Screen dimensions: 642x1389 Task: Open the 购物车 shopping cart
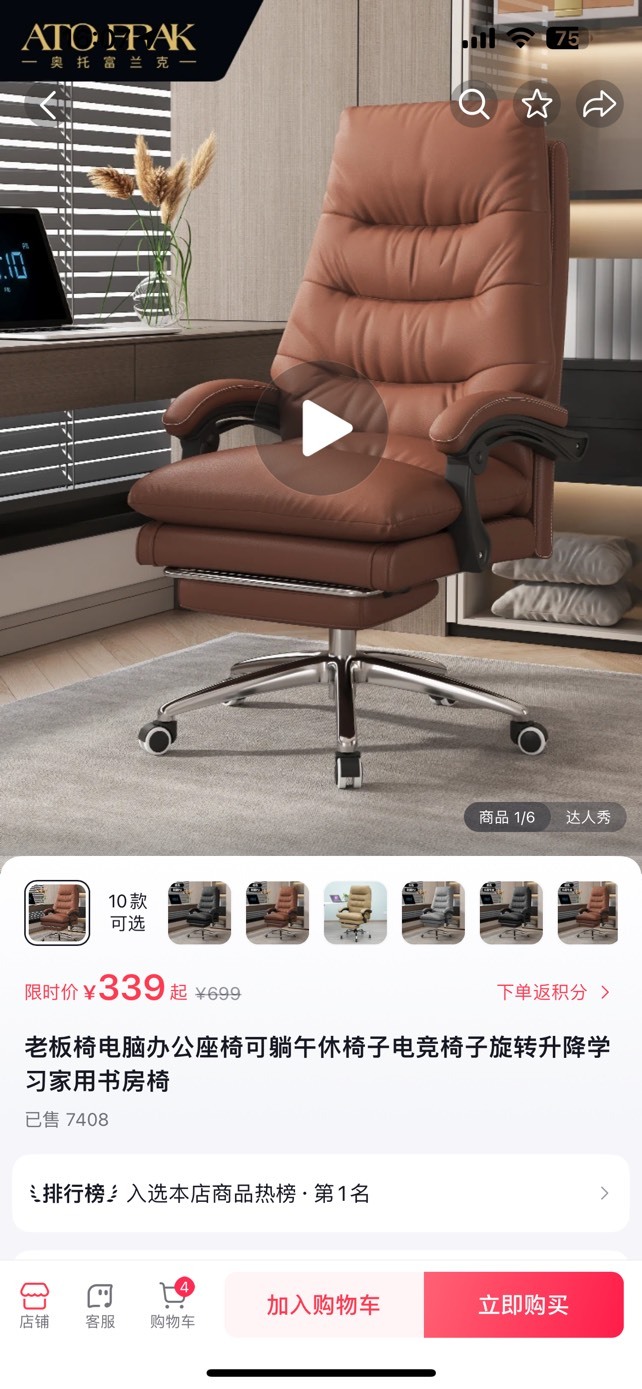pos(172,1305)
